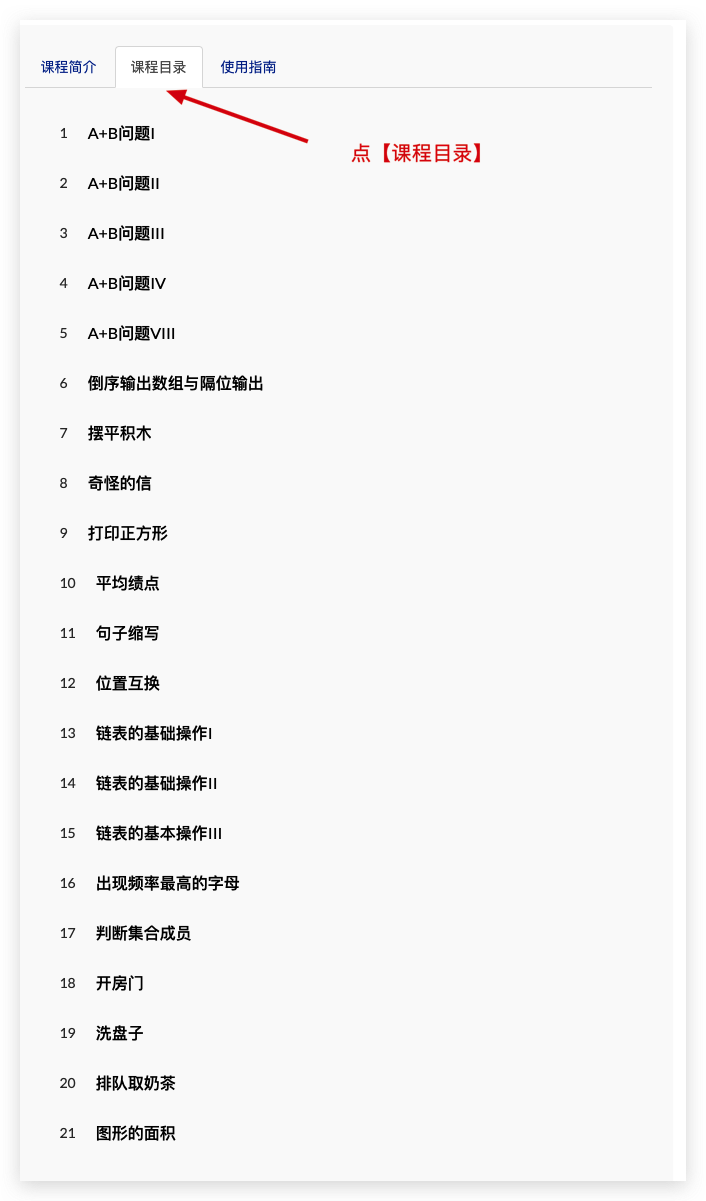Open 倒序输出数组与隔位输出
Image resolution: width=706 pixels, height=1201 pixels.
click(x=176, y=383)
